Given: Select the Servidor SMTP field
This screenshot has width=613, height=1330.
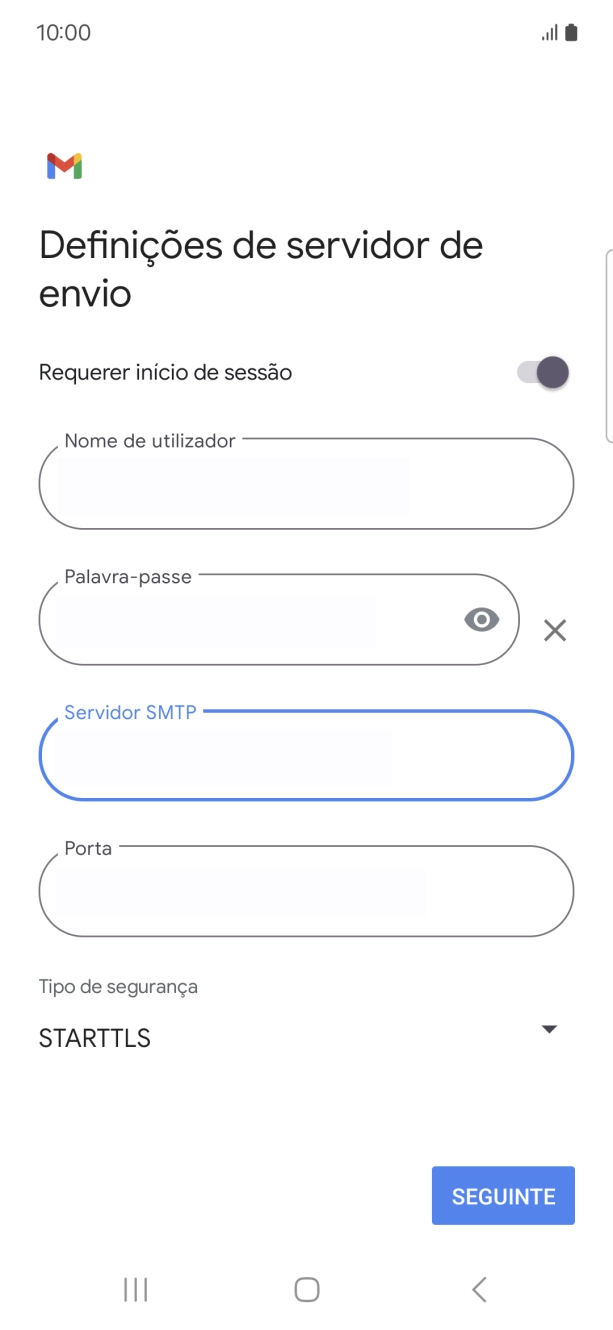Looking at the screenshot, I should [x=305, y=756].
